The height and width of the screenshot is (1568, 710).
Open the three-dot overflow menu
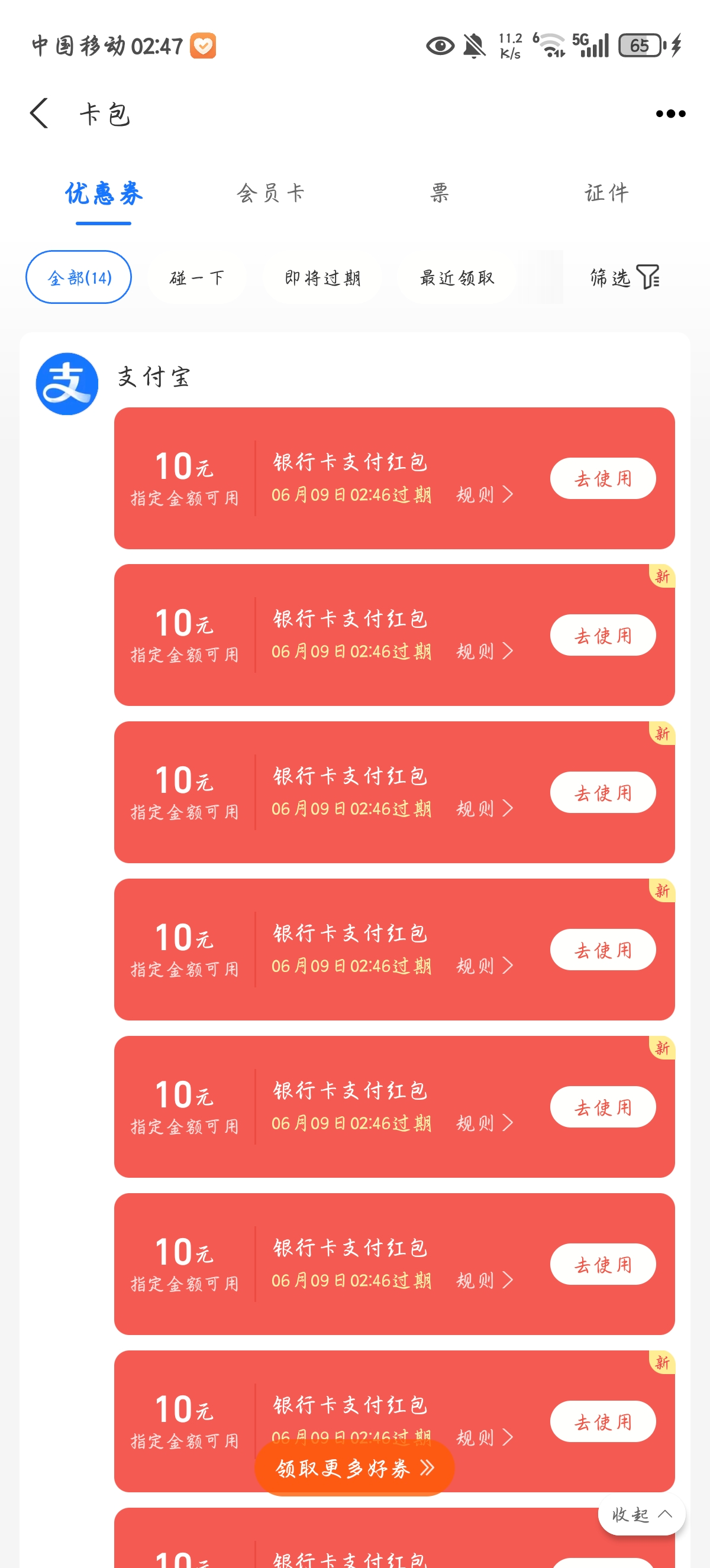tap(670, 114)
